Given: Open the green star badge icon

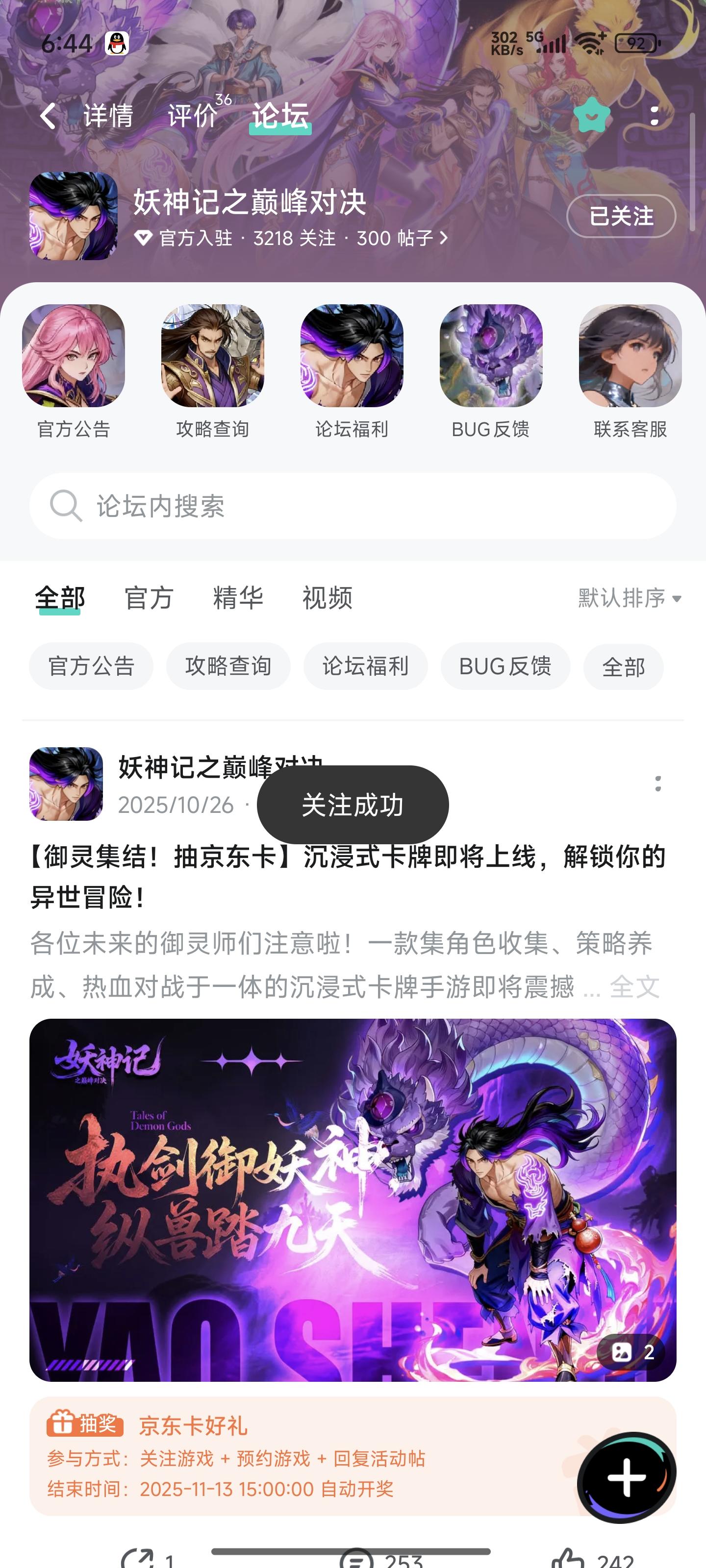Looking at the screenshot, I should [x=591, y=115].
